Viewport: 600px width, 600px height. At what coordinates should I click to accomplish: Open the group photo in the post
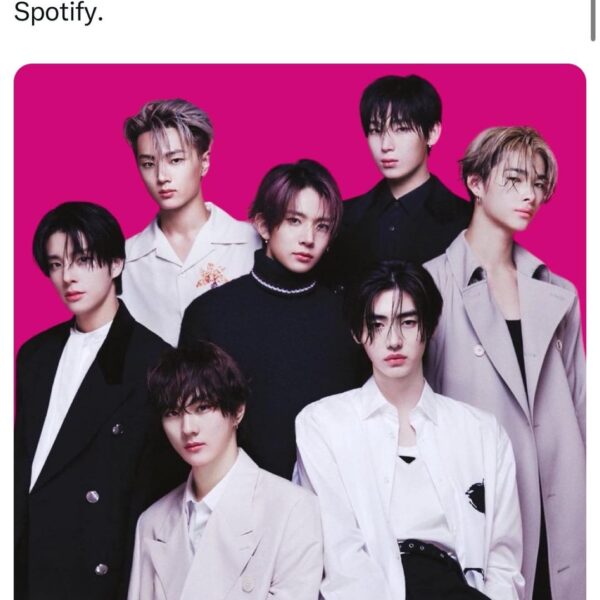pos(300,330)
